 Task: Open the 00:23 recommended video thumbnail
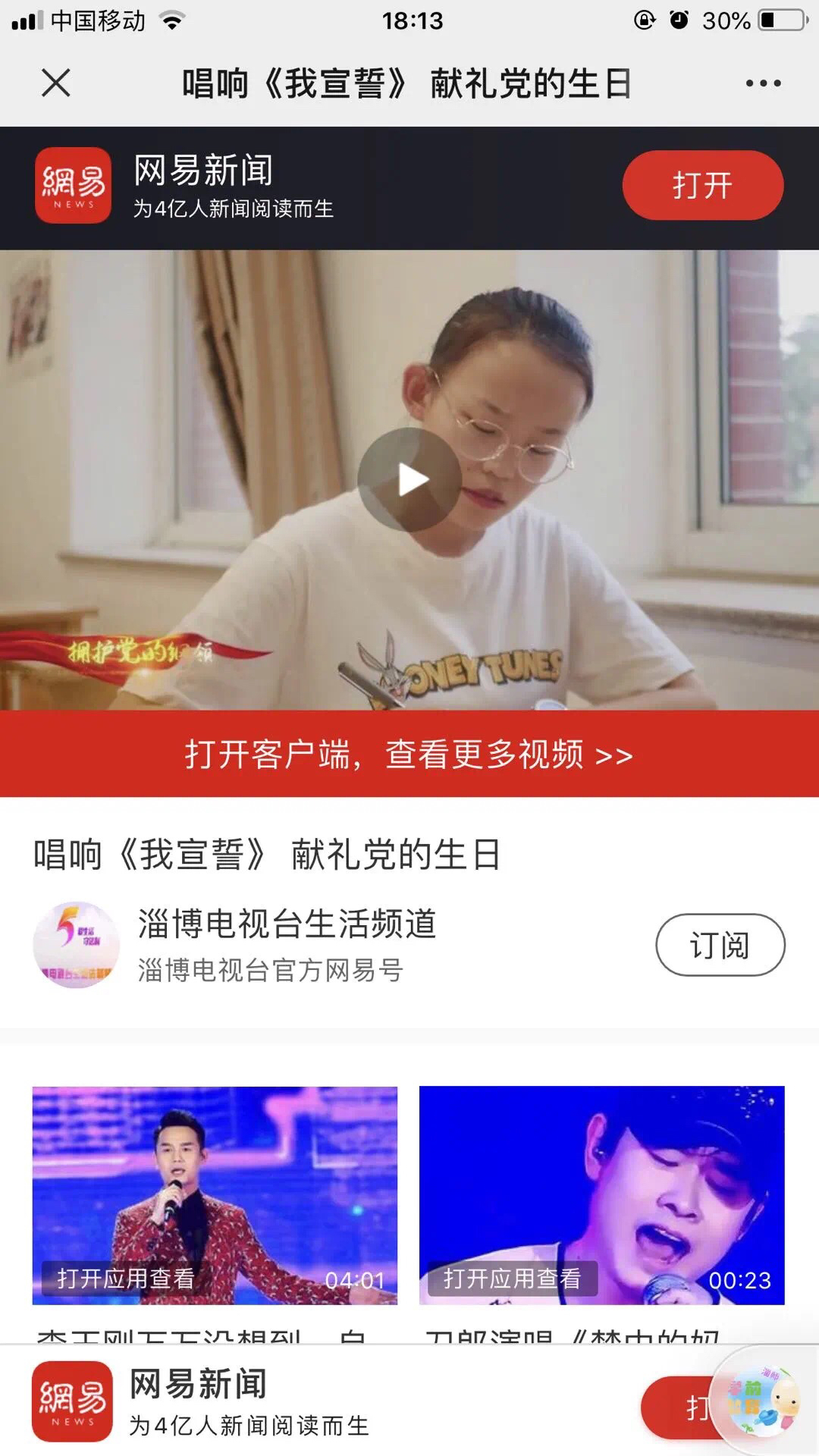tap(601, 1195)
